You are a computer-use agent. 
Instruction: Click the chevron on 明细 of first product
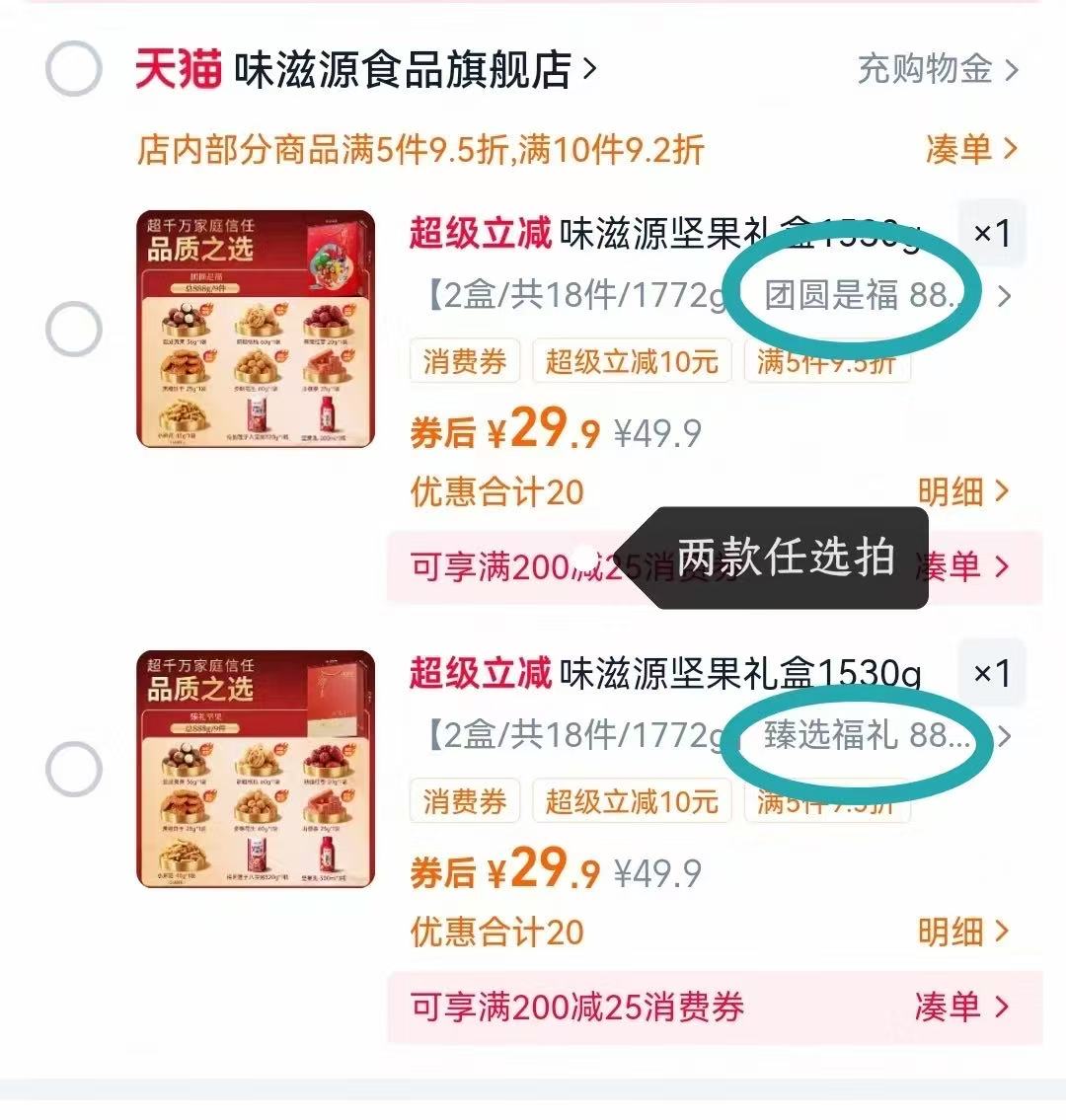coord(1000,491)
